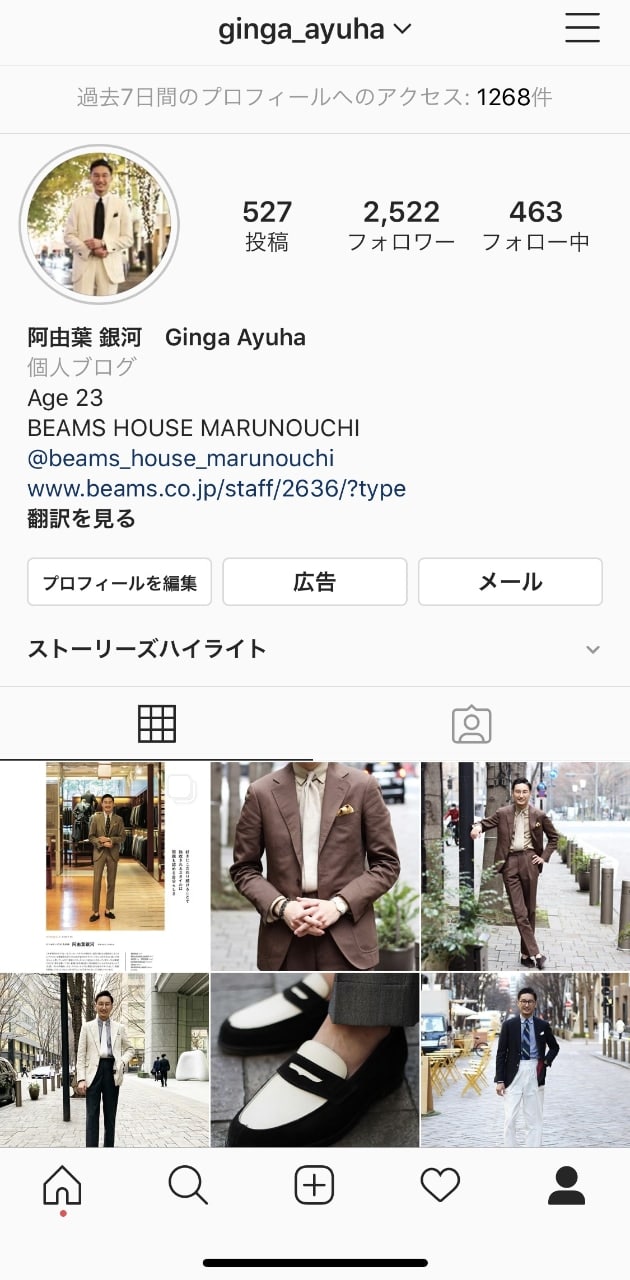The image size is (630, 1280).
Task: Open the brown suit close-up post
Action: pos(315,865)
